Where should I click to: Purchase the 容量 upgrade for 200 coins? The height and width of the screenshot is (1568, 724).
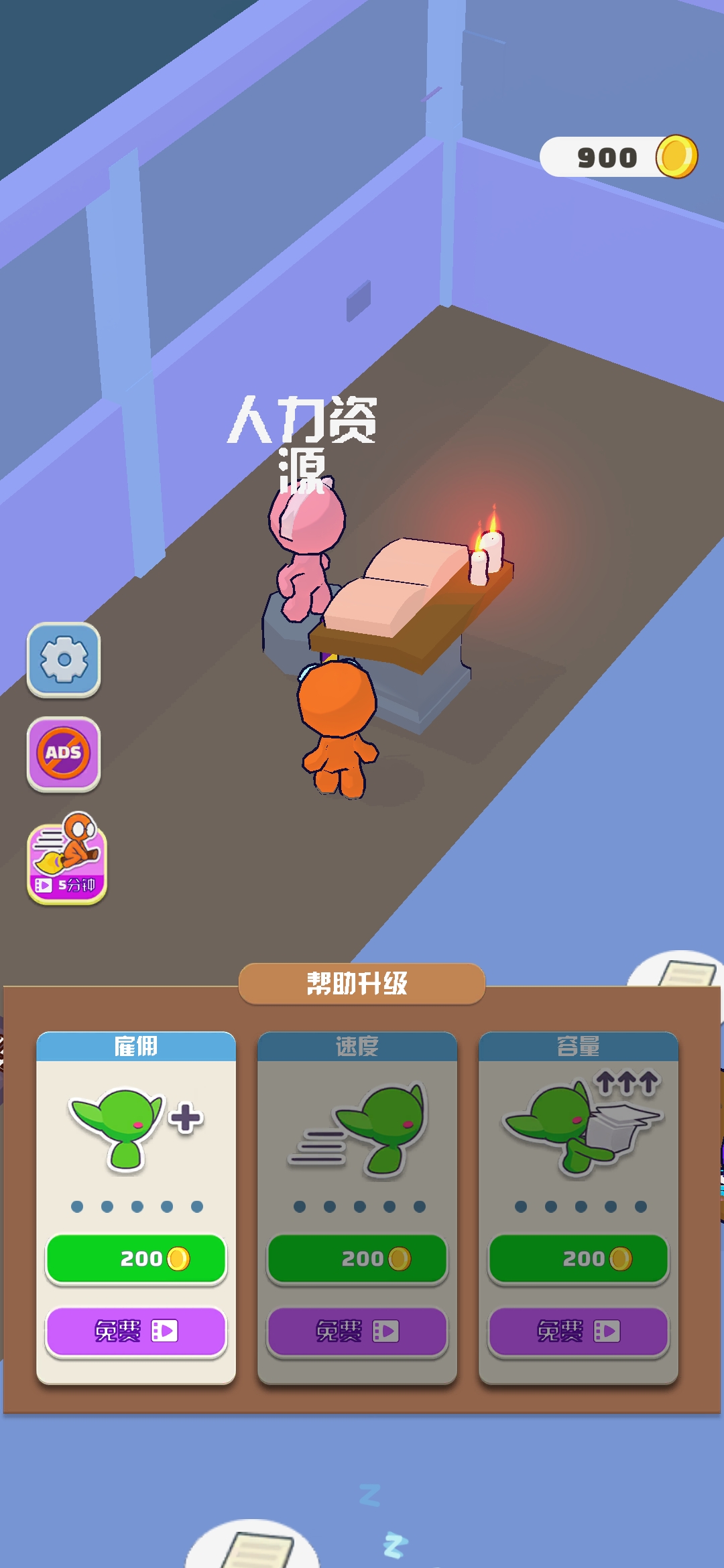(579, 1258)
